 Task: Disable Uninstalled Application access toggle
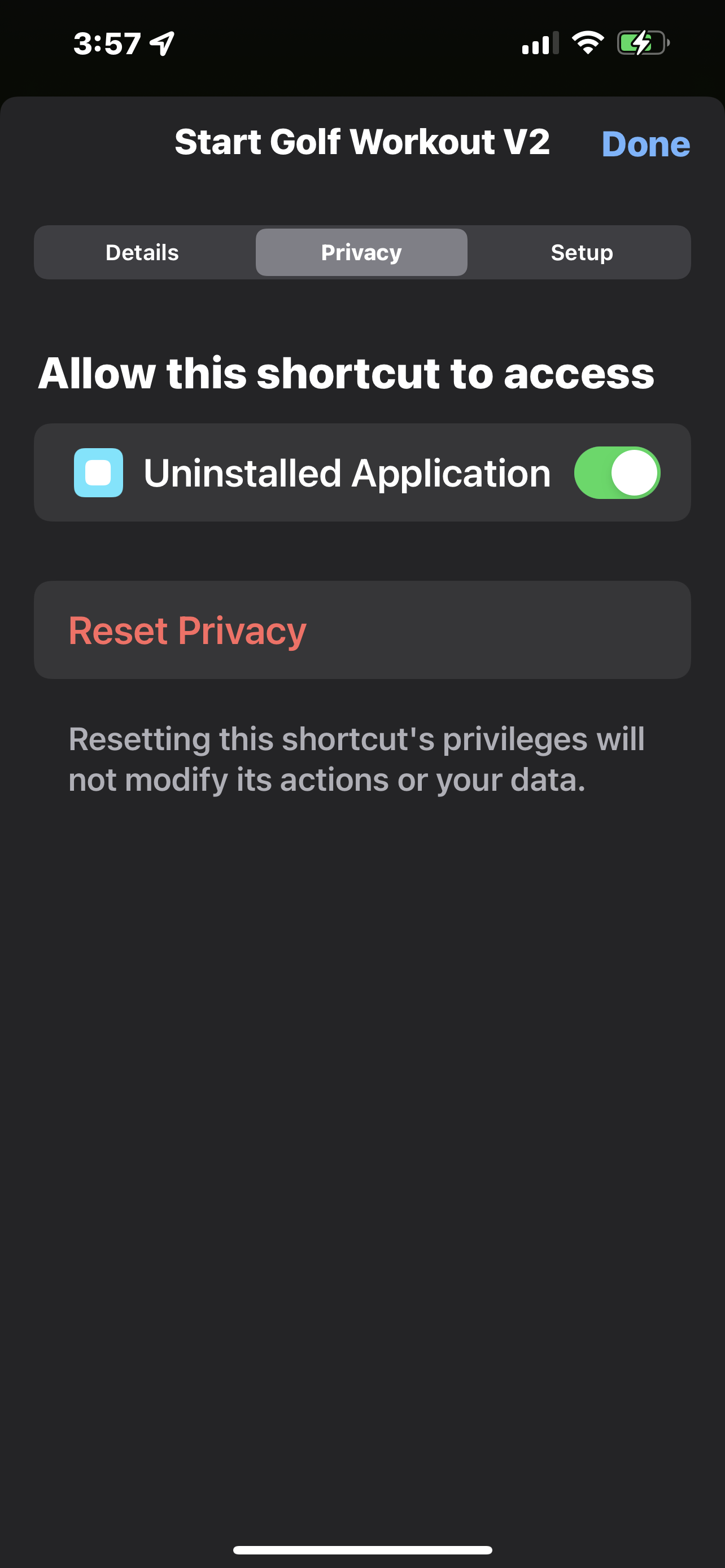(x=617, y=472)
